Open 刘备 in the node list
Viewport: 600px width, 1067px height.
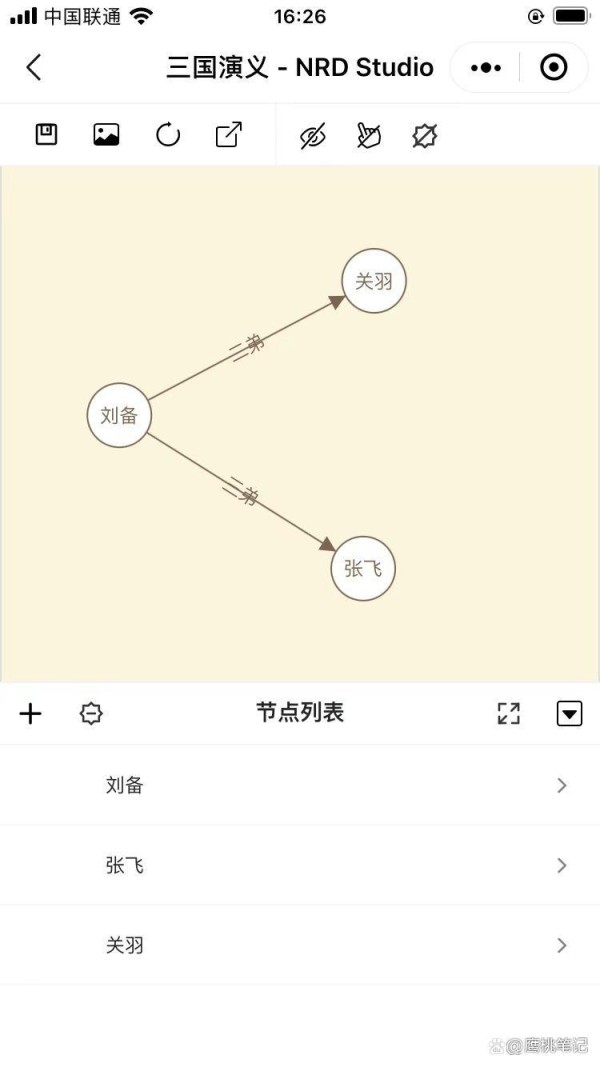click(300, 785)
